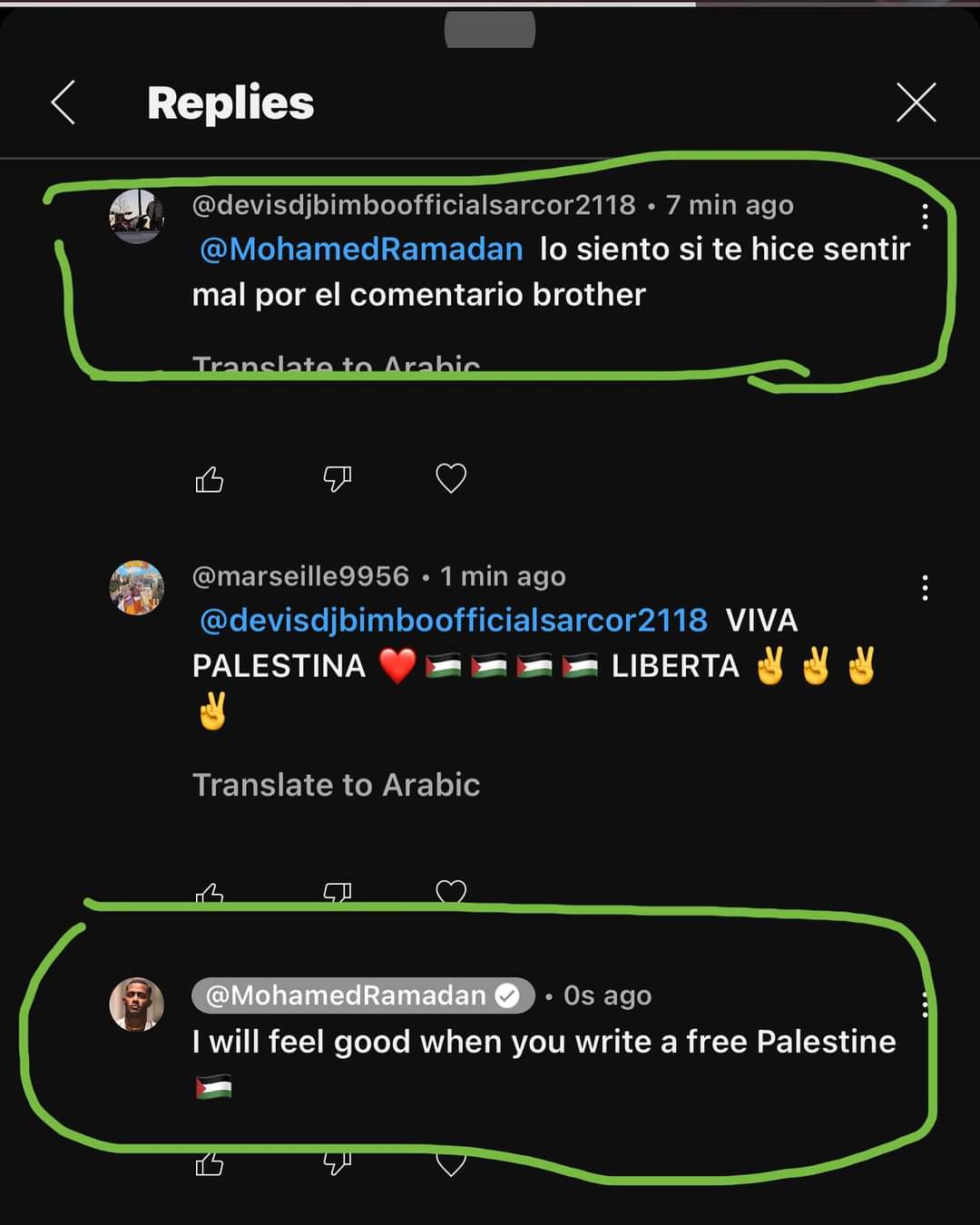Tap the @MohamedRamadan mention in the Spanish reply
The image size is (980, 1225).
[x=361, y=250]
